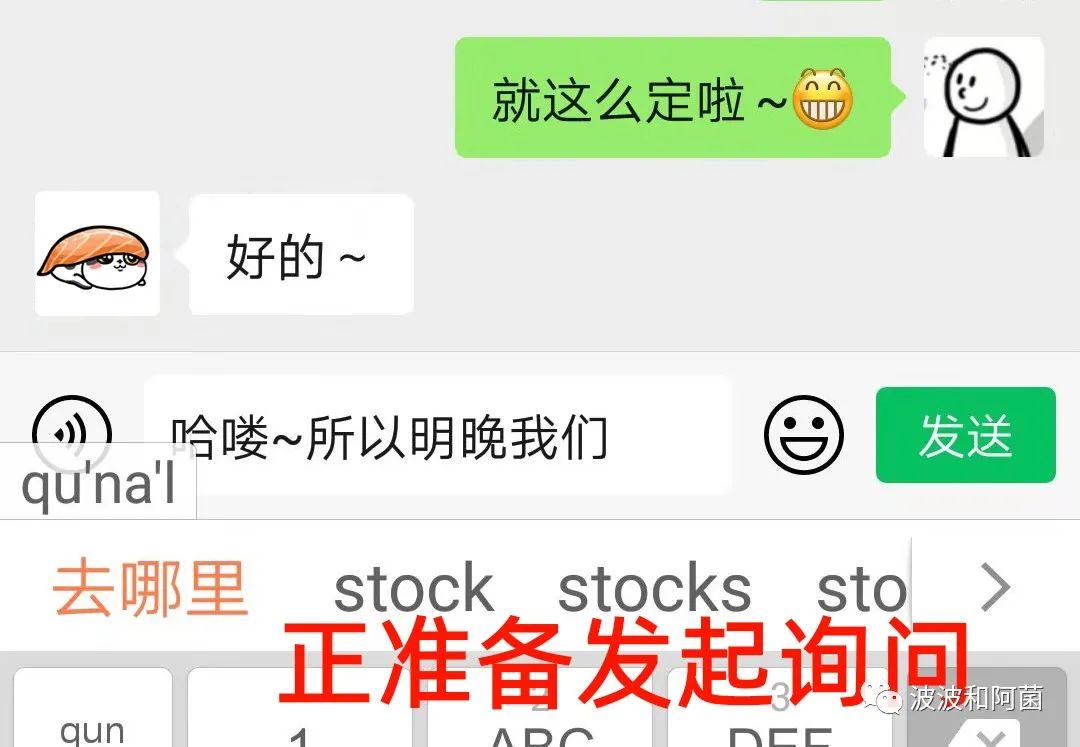This screenshot has width=1080, height=747.
Task: Choose the suggestion "stock"
Action: pos(413,589)
